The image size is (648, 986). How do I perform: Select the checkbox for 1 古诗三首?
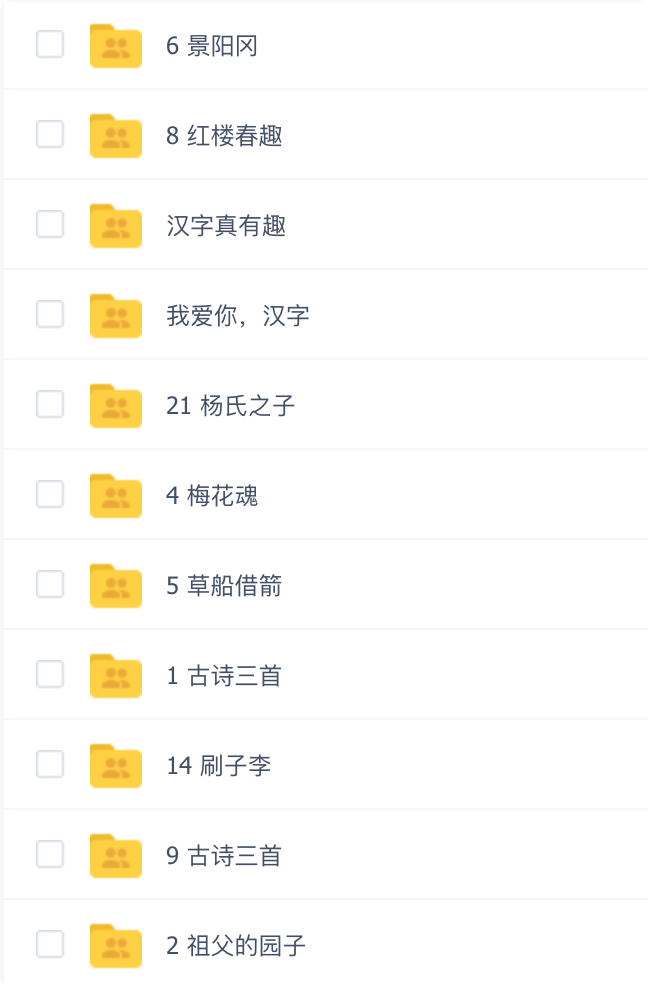(50, 674)
